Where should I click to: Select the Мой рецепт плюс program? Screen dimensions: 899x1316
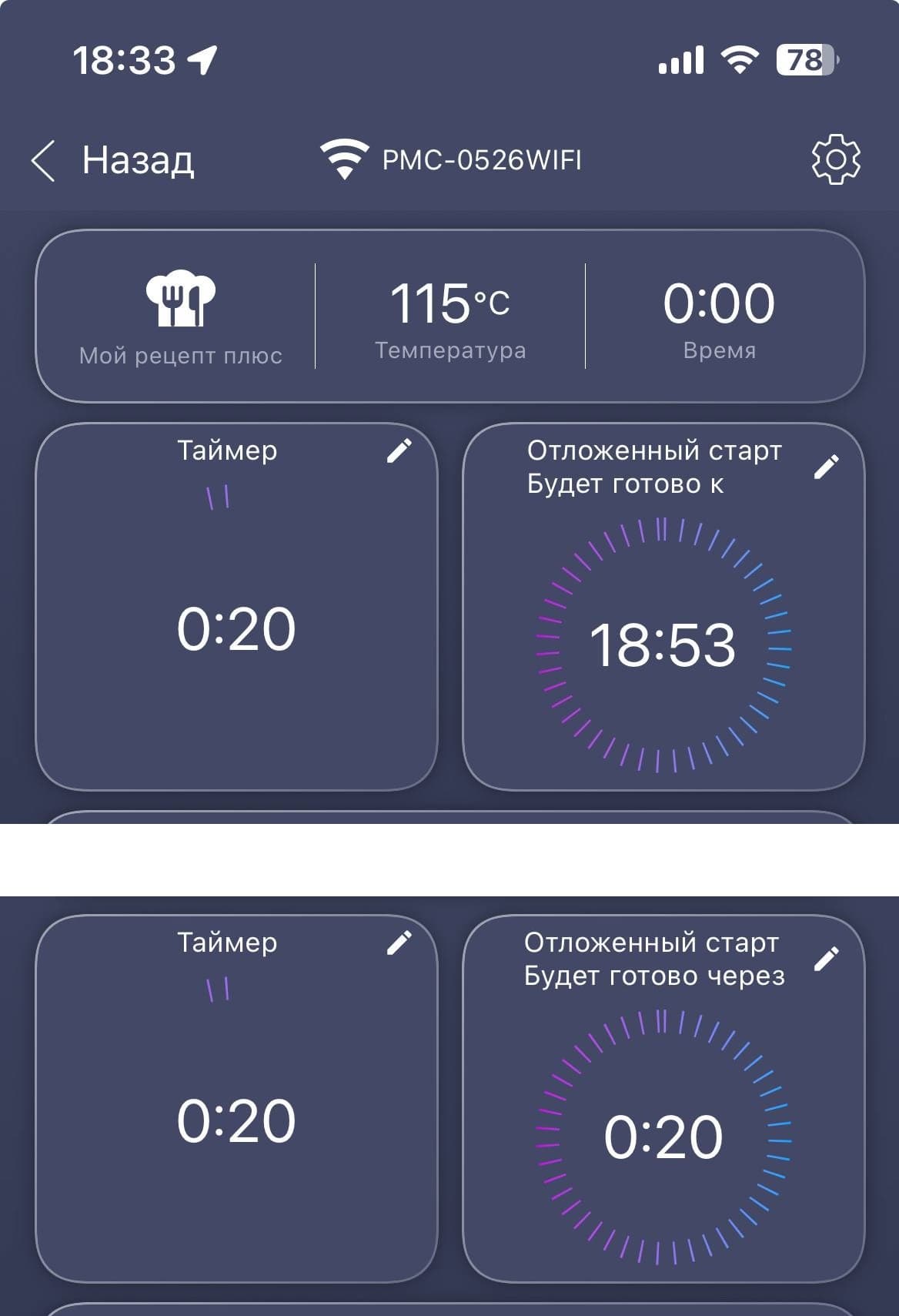180,316
